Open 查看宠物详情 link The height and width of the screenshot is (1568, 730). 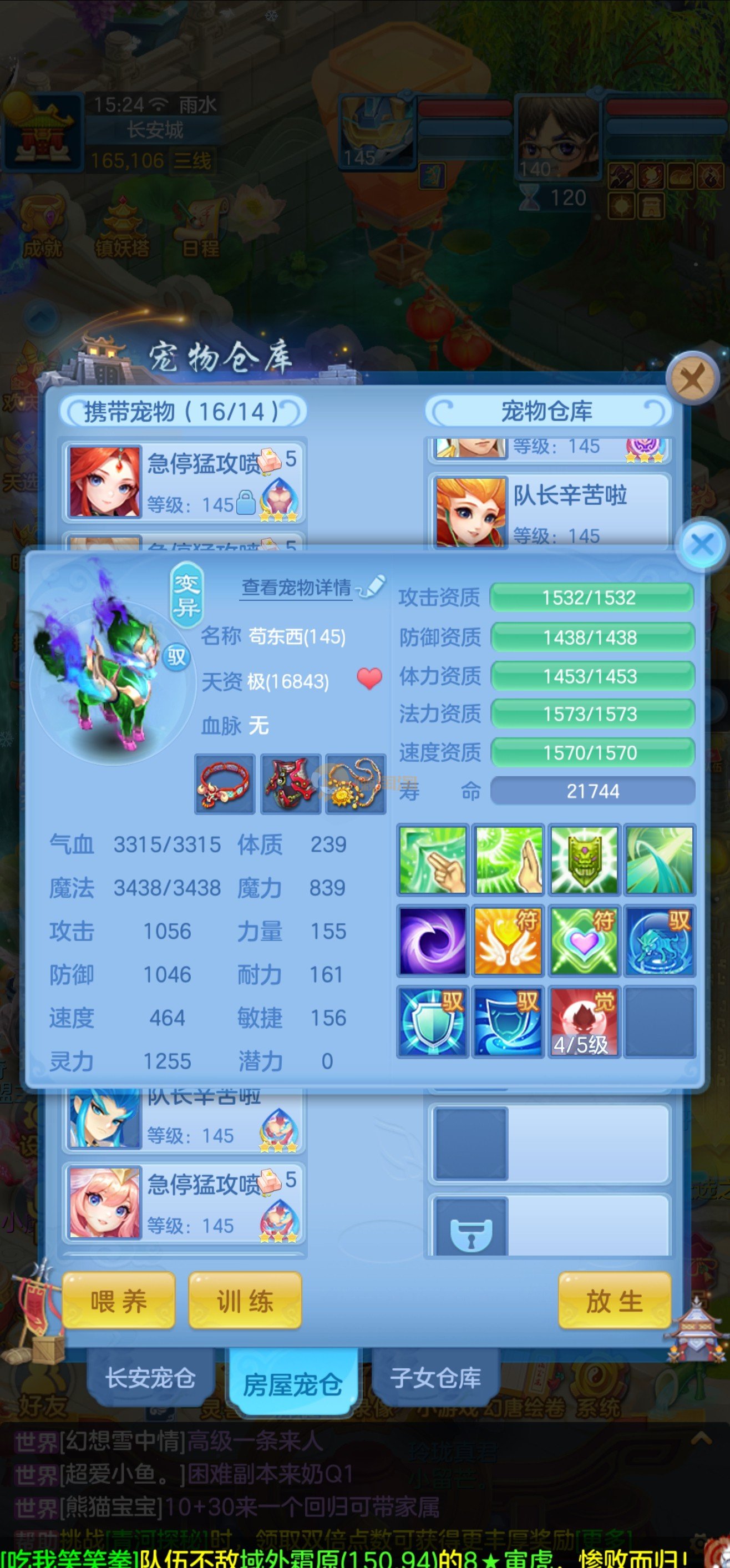click(x=297, y=588)
